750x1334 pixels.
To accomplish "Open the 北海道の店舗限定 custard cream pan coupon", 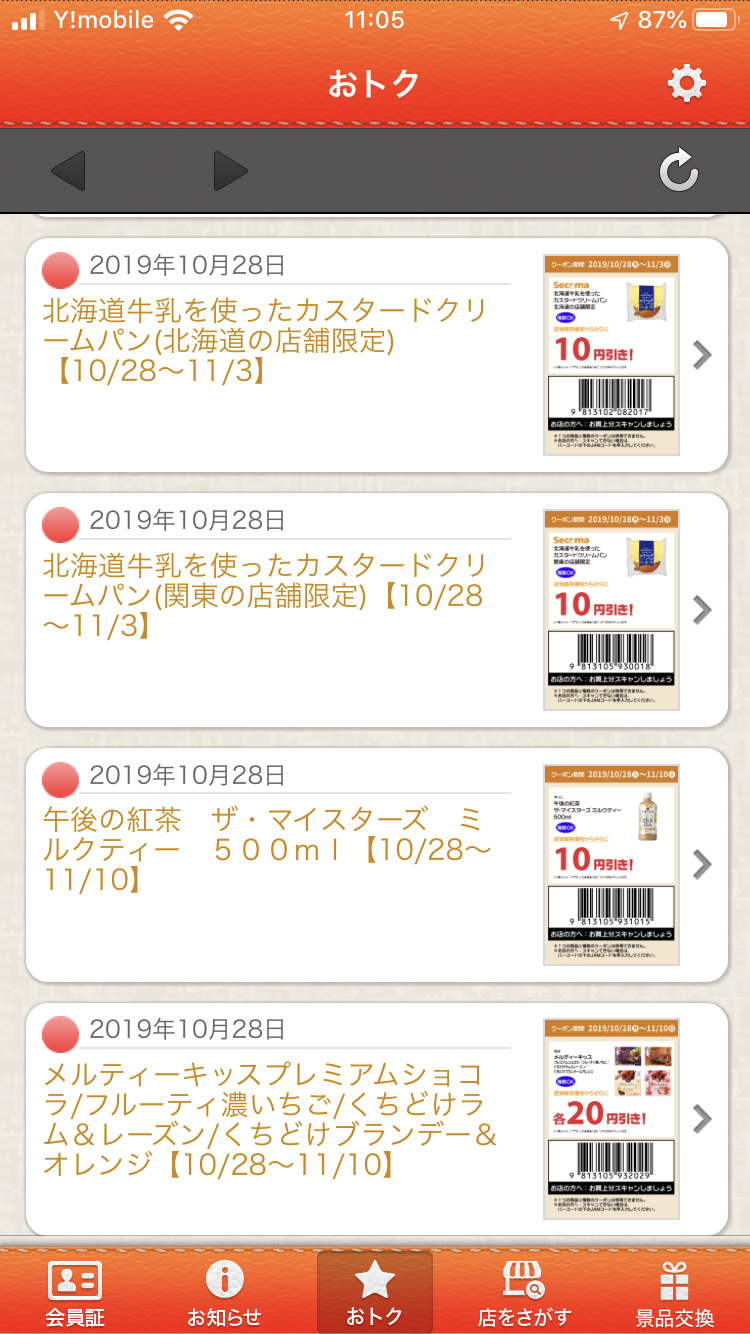I will coord(377,355).
